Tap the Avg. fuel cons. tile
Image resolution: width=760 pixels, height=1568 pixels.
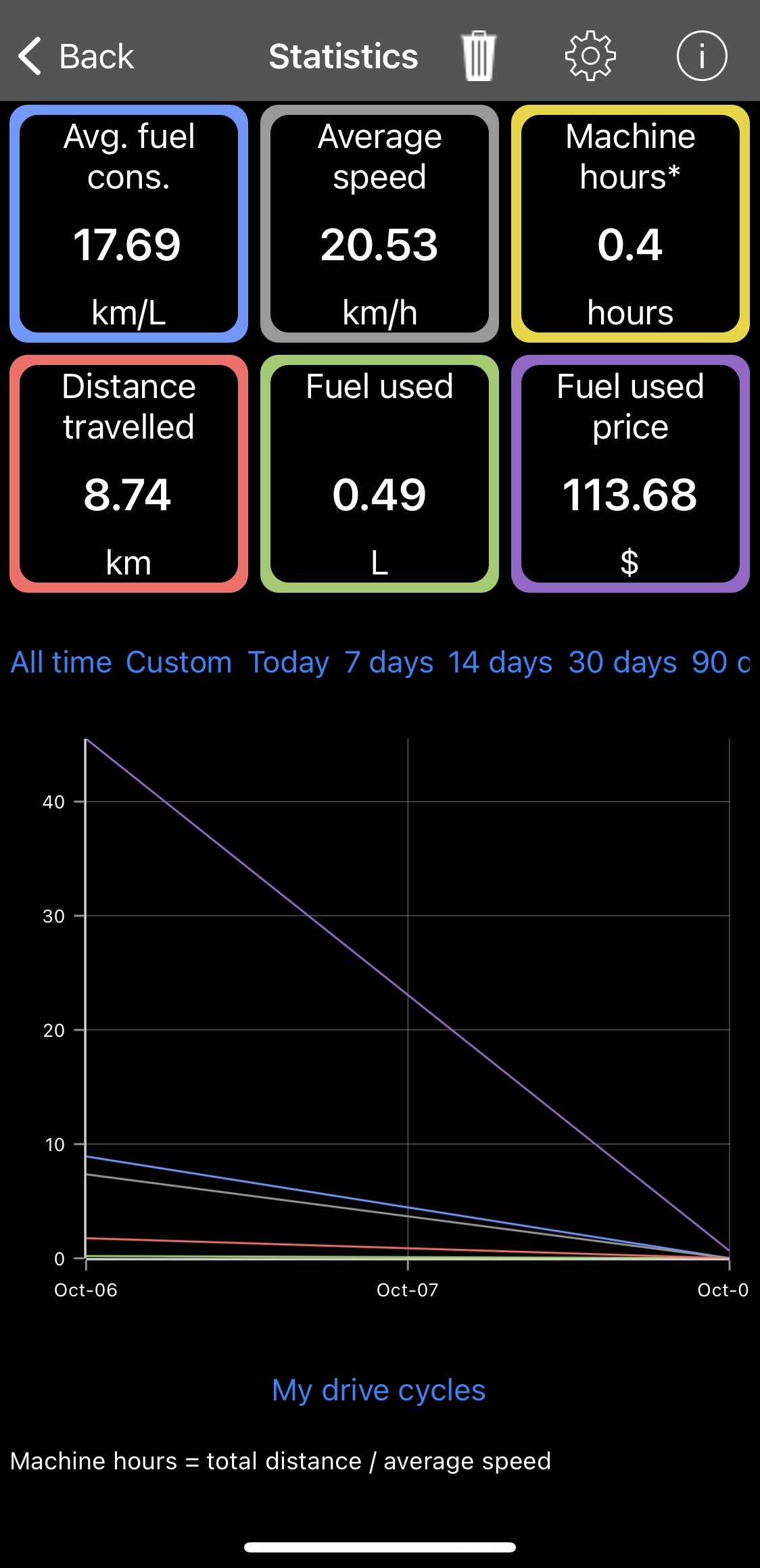pos(128,224)
